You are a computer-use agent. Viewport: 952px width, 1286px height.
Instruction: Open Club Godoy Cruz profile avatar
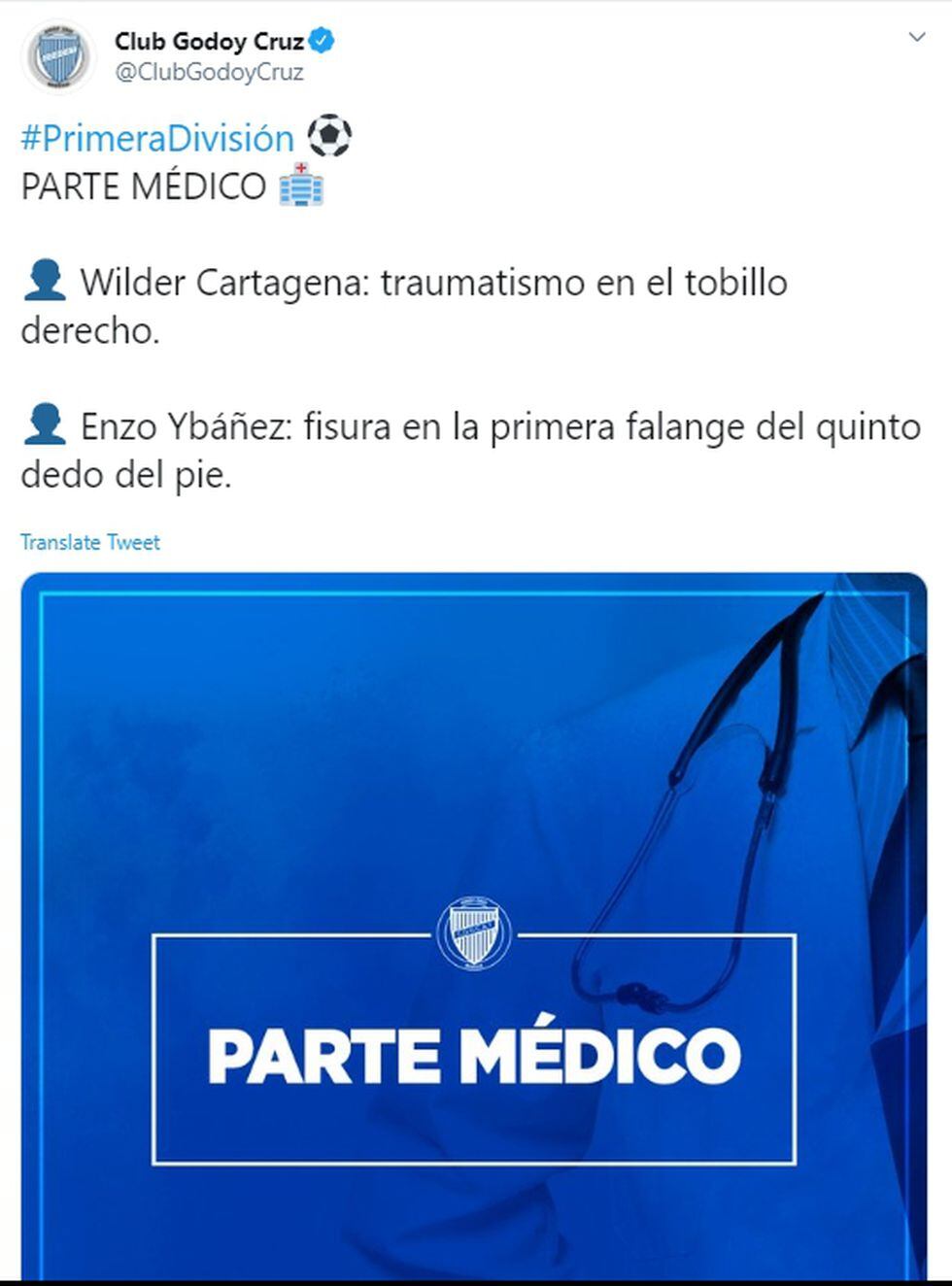(x=58, y=57)
